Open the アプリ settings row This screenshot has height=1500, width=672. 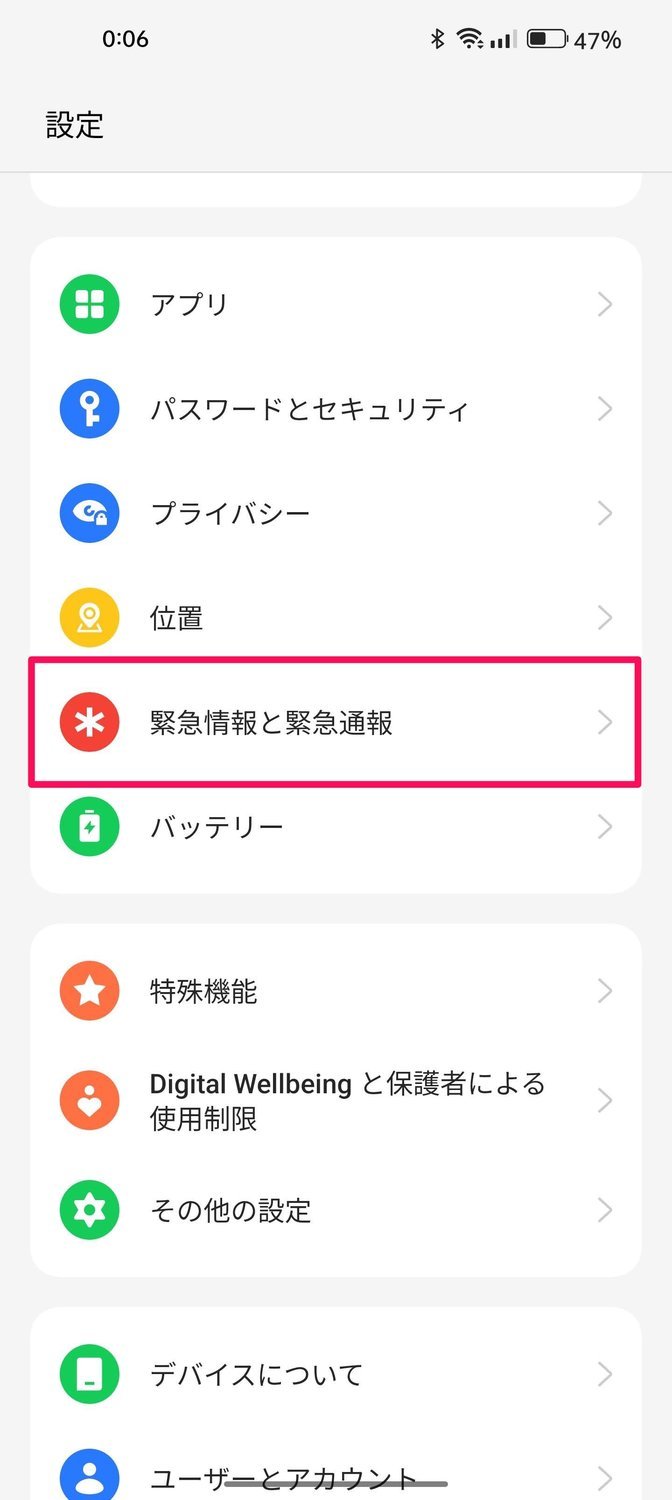[x=335, y=304]
